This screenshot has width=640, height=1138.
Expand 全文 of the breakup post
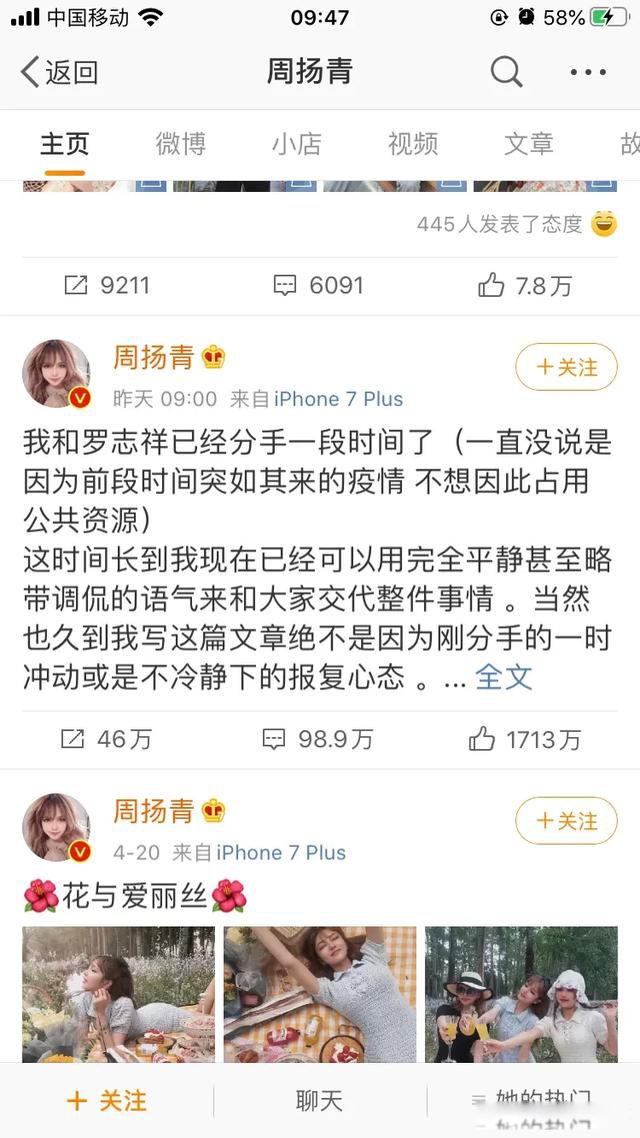click(503, 677)
